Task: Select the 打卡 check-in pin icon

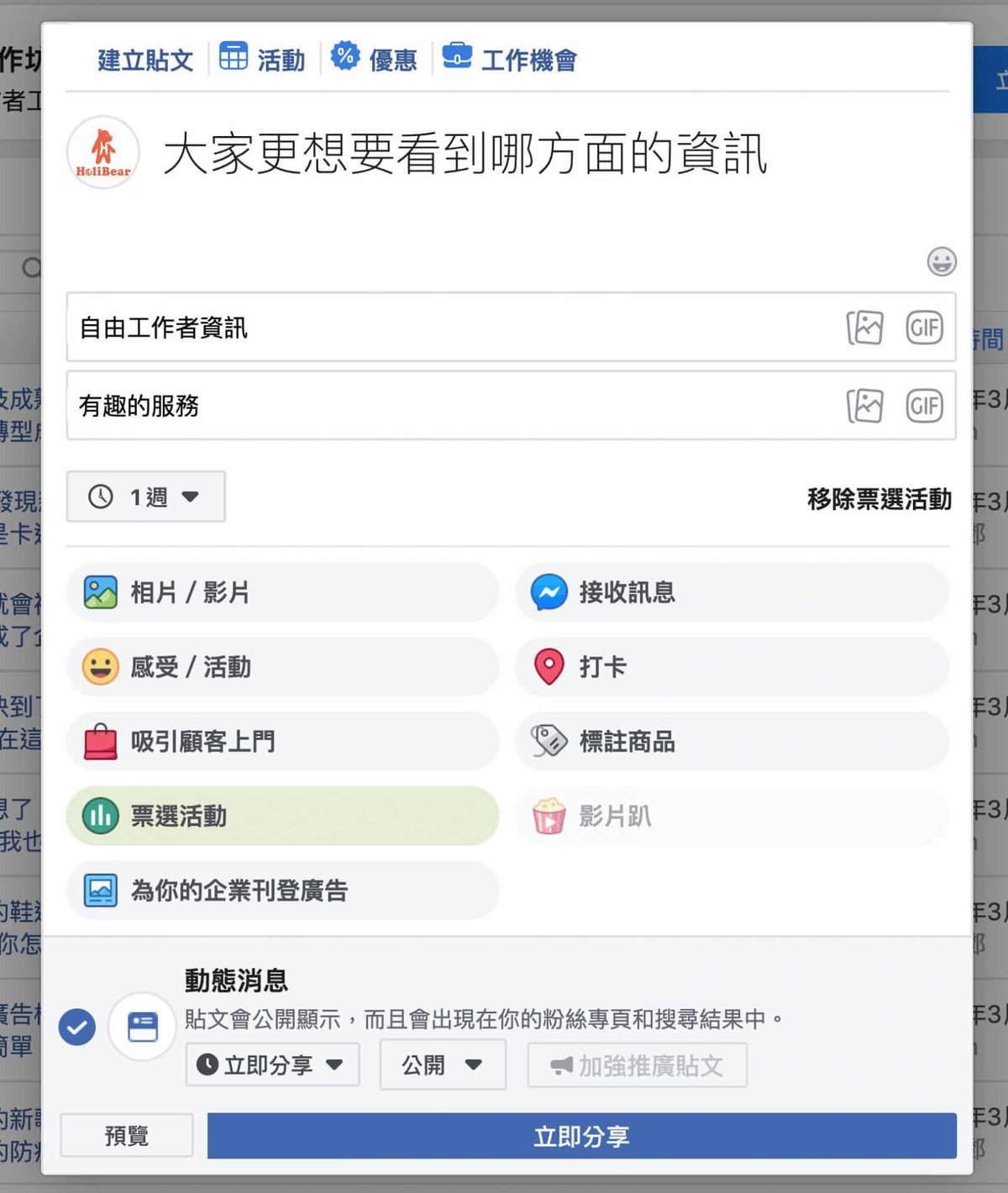Action: coord(549,667)
